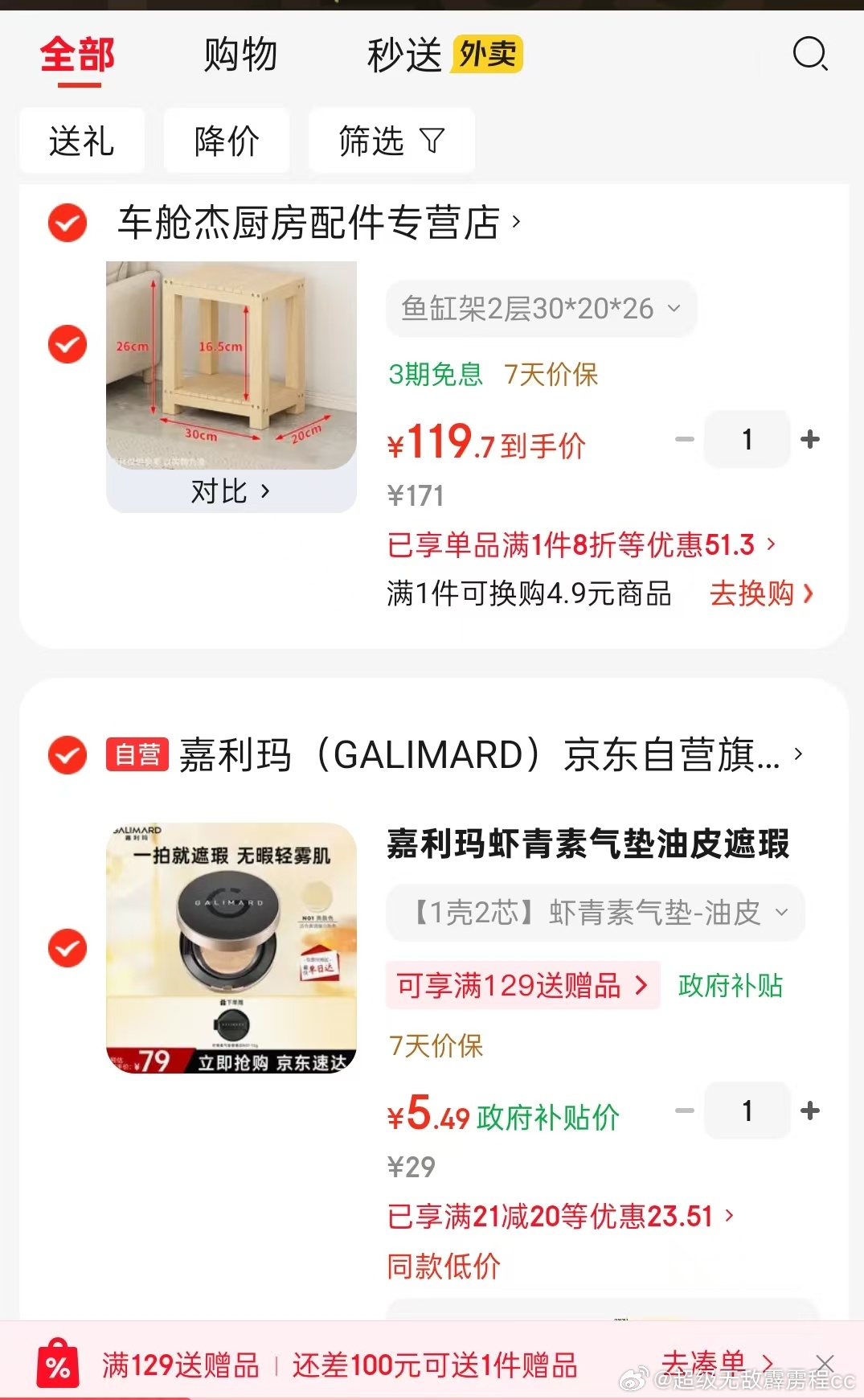Open the 可享满129送赠品 promotion
Screen dimensions: 864x1400
pyautogui.click(x=522, y=985)
